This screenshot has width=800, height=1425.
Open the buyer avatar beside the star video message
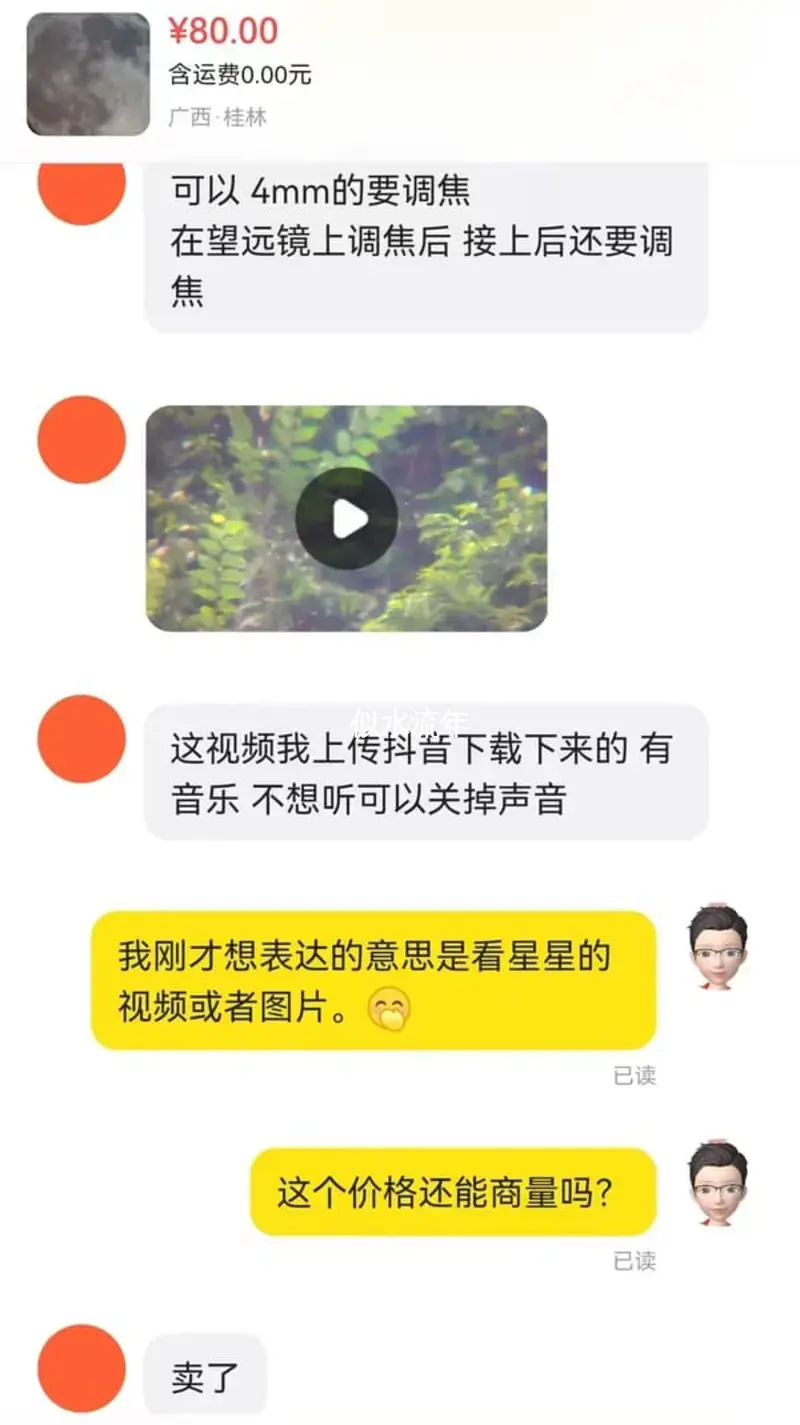(718, 945)
